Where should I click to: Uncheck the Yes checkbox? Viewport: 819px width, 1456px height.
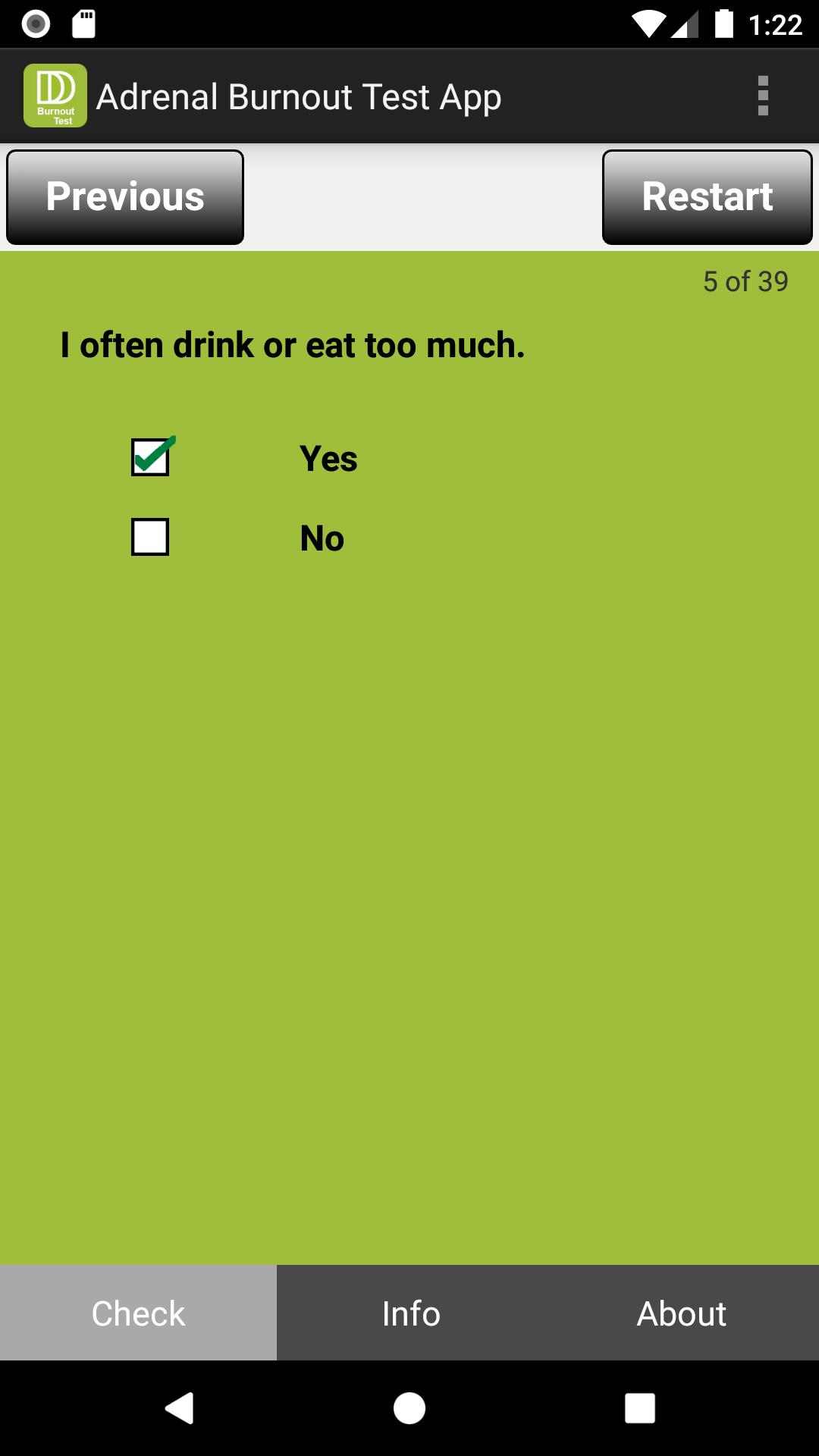pyautogui.click(x=150, y=457)
